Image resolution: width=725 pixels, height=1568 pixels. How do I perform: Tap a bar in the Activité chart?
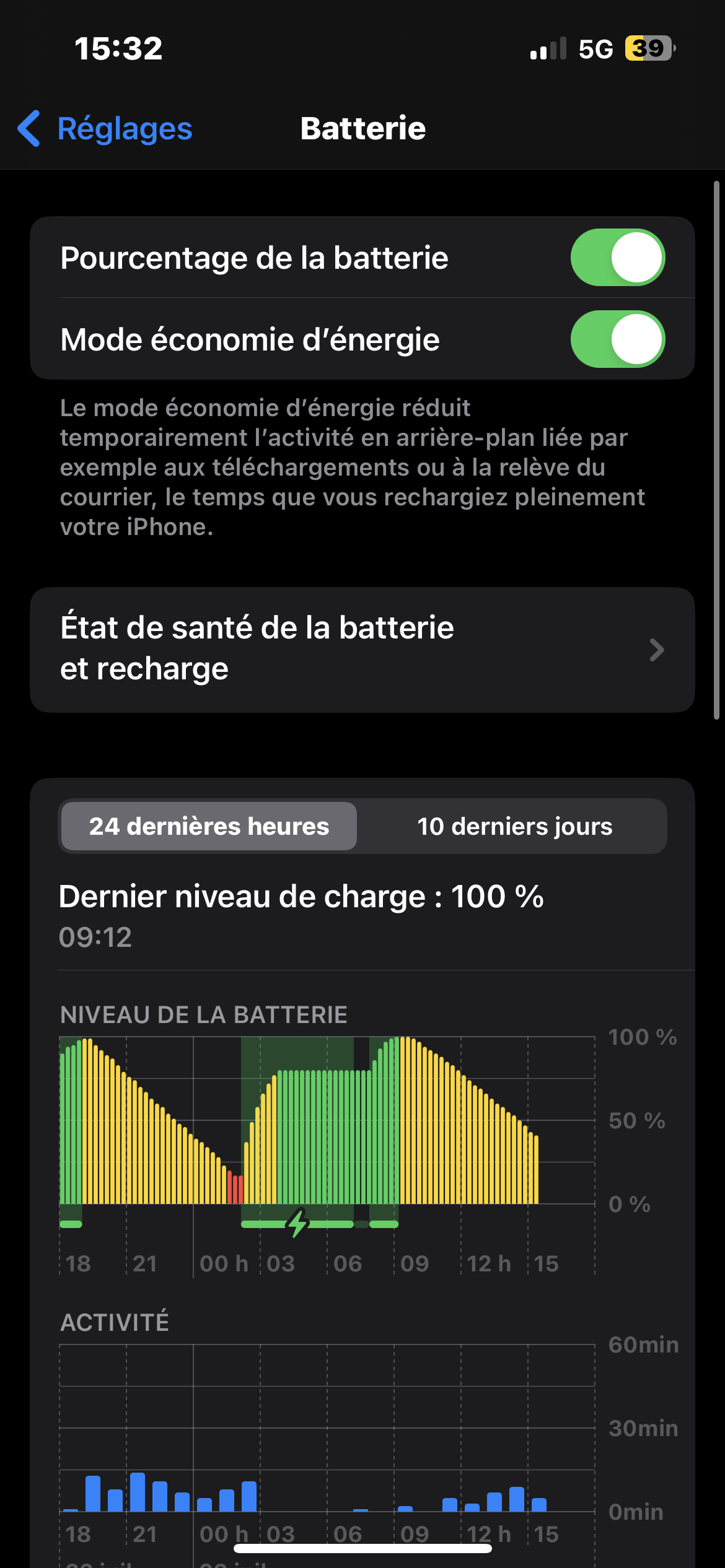(x=137, y=1492)
